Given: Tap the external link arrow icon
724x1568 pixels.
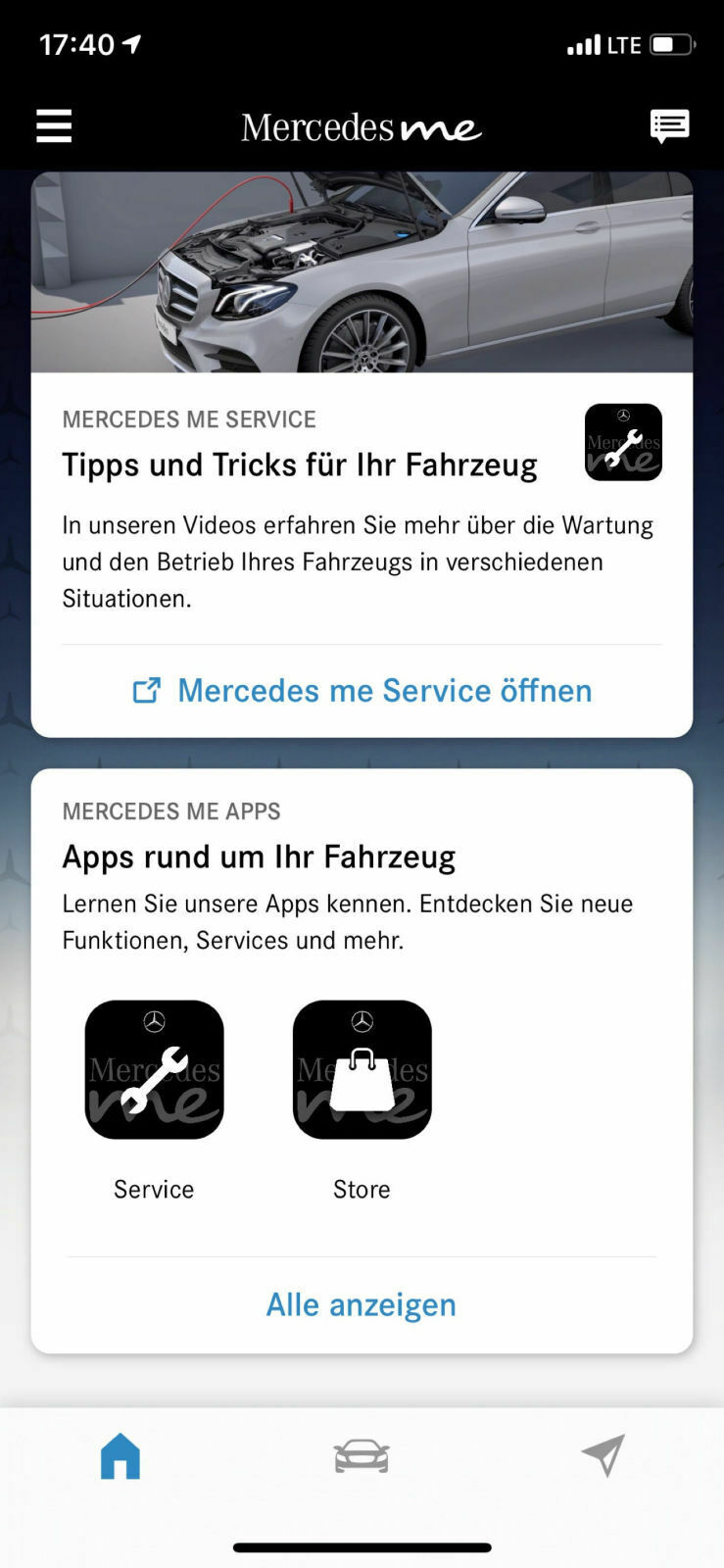Looking at the screenshot, I should tap(148, 691).
